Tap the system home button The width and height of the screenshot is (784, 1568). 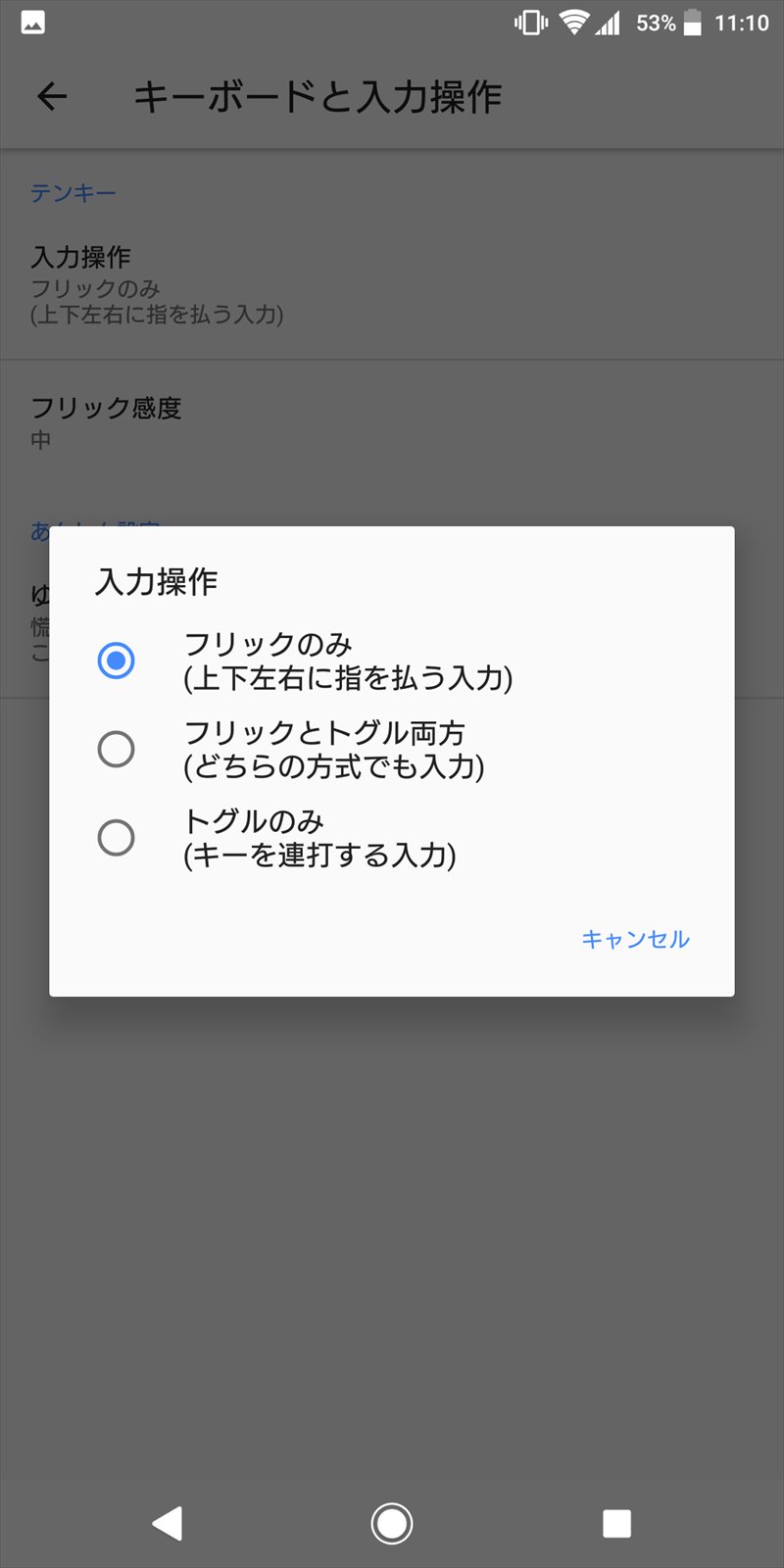click(x=391, y=1523)
